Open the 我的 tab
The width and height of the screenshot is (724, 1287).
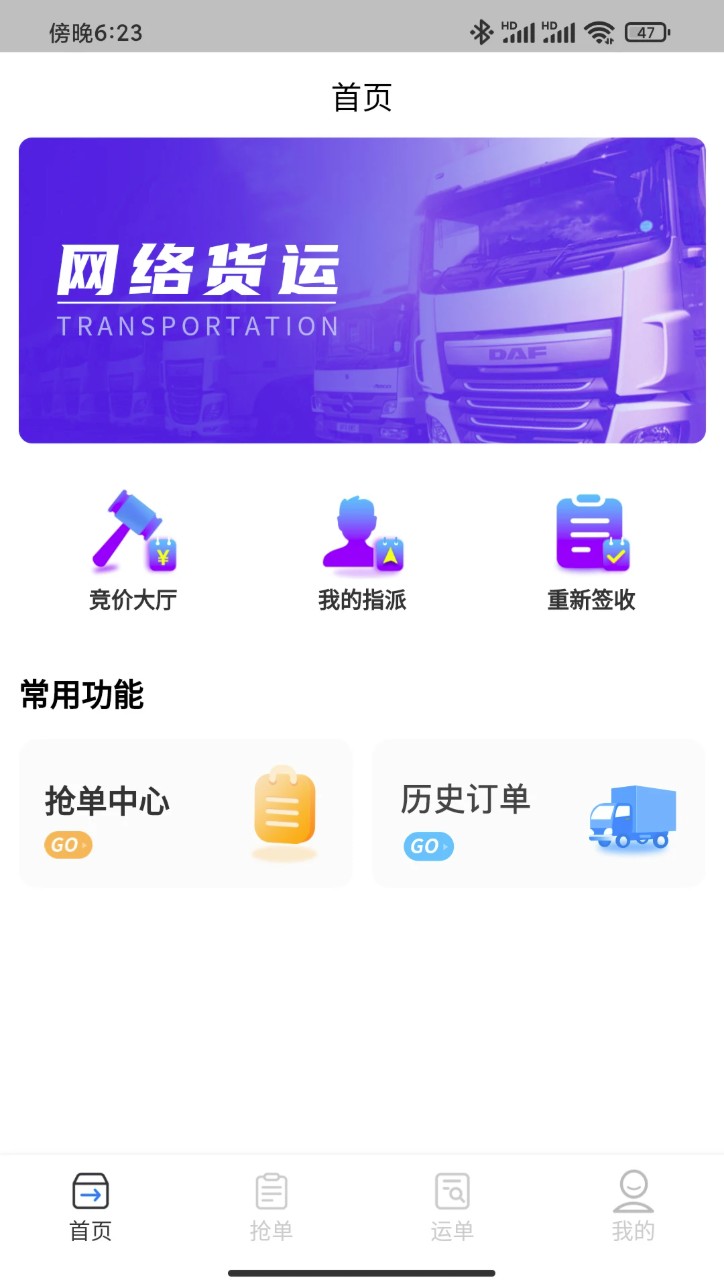[x=633, y=1205]
